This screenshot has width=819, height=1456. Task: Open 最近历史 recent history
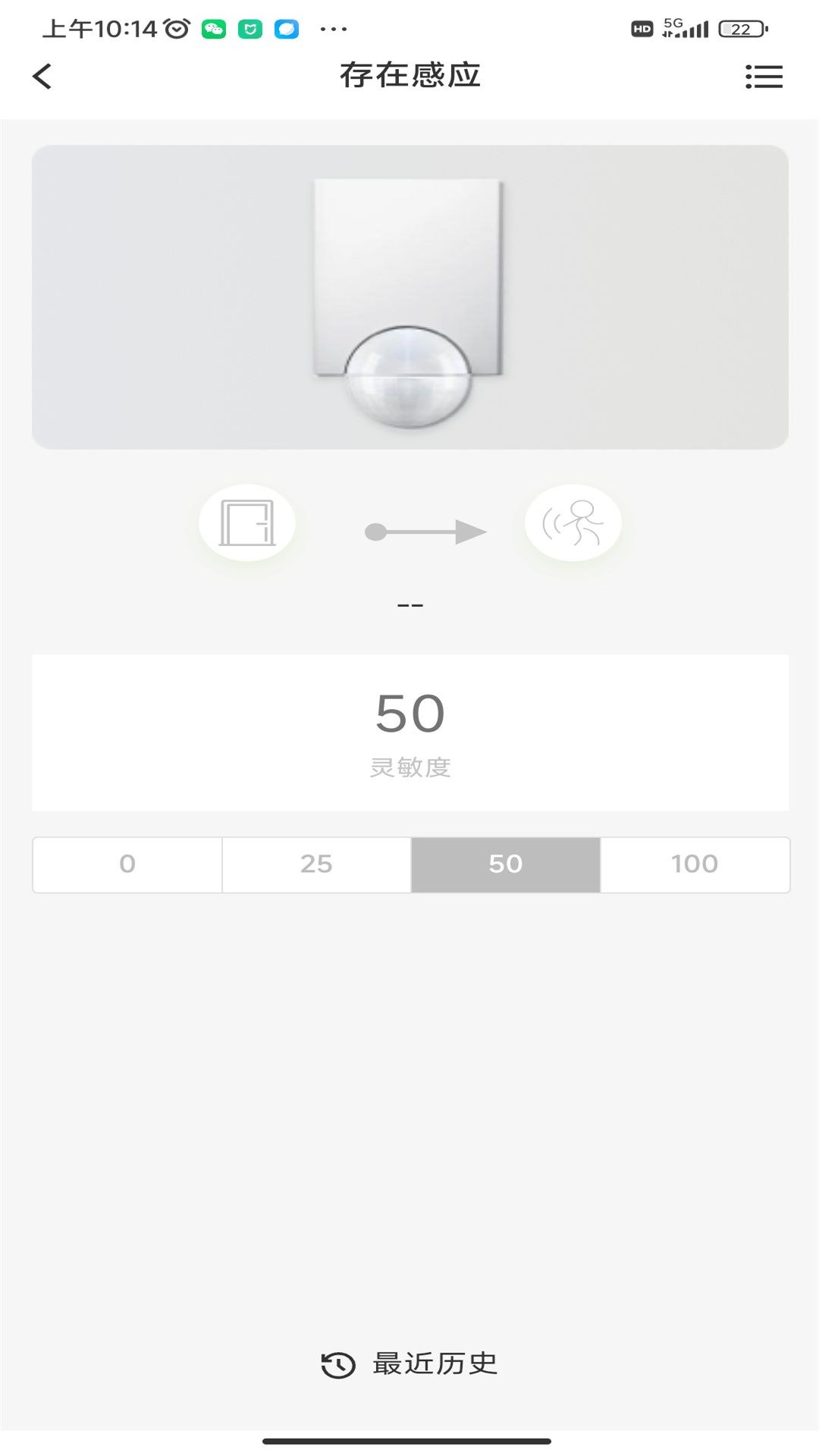click(409, 1364)
